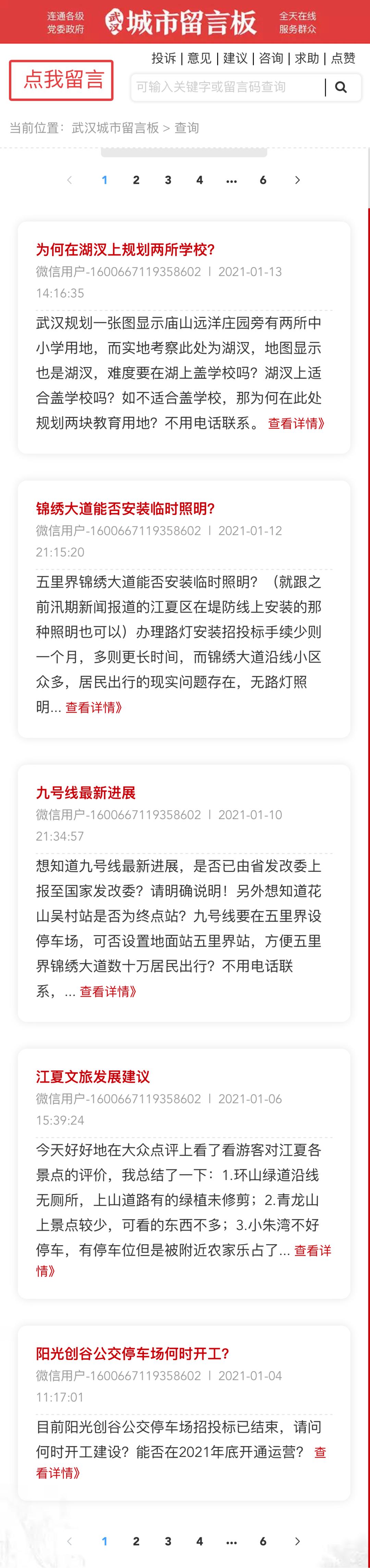The width and height of the screenshot is (370, 1568).
Task: Select the 咨询 category
Action: click(271, 59)
